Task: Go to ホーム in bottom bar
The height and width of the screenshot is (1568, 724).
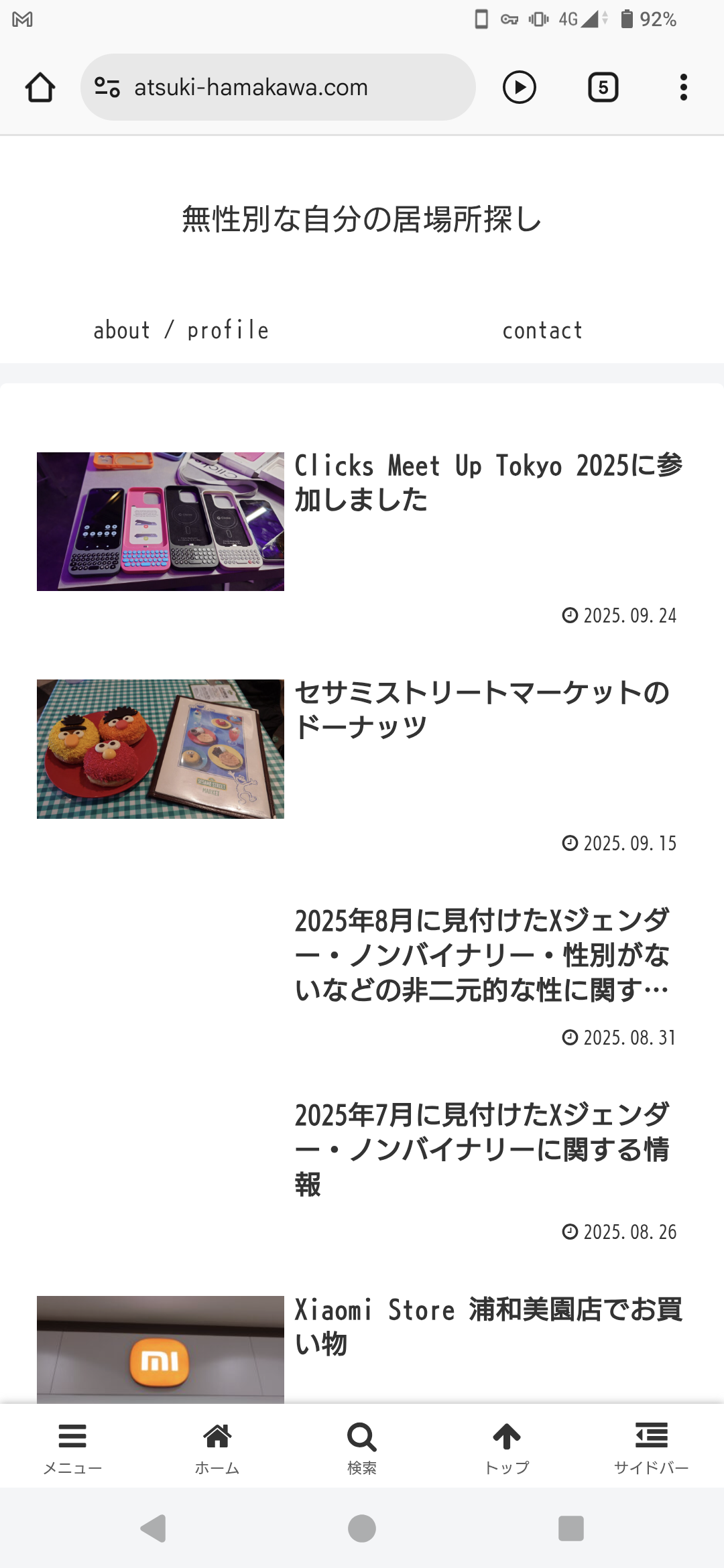Action: (217, 1447)
